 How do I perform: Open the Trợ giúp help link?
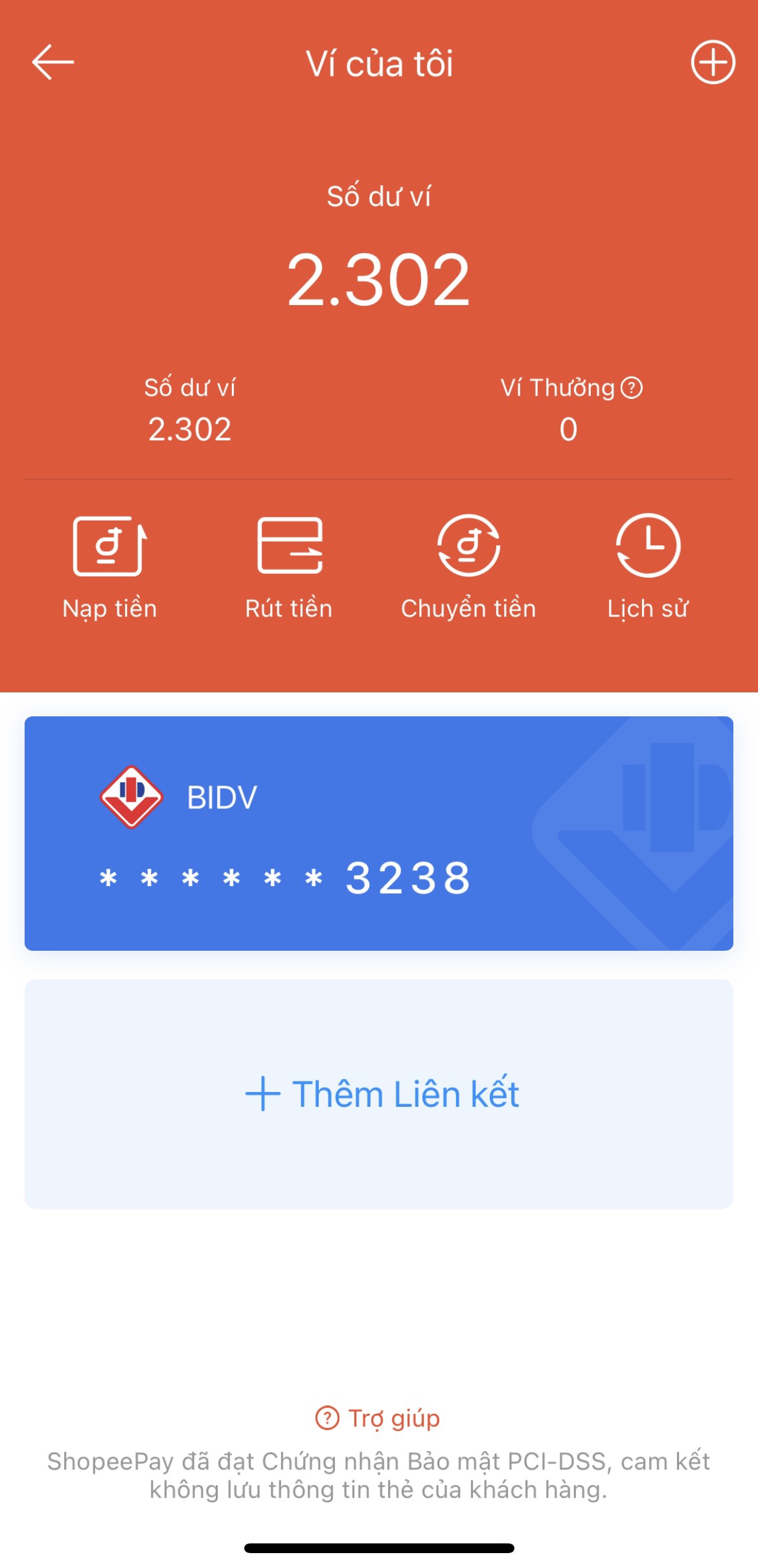[x=379, y=1418]
